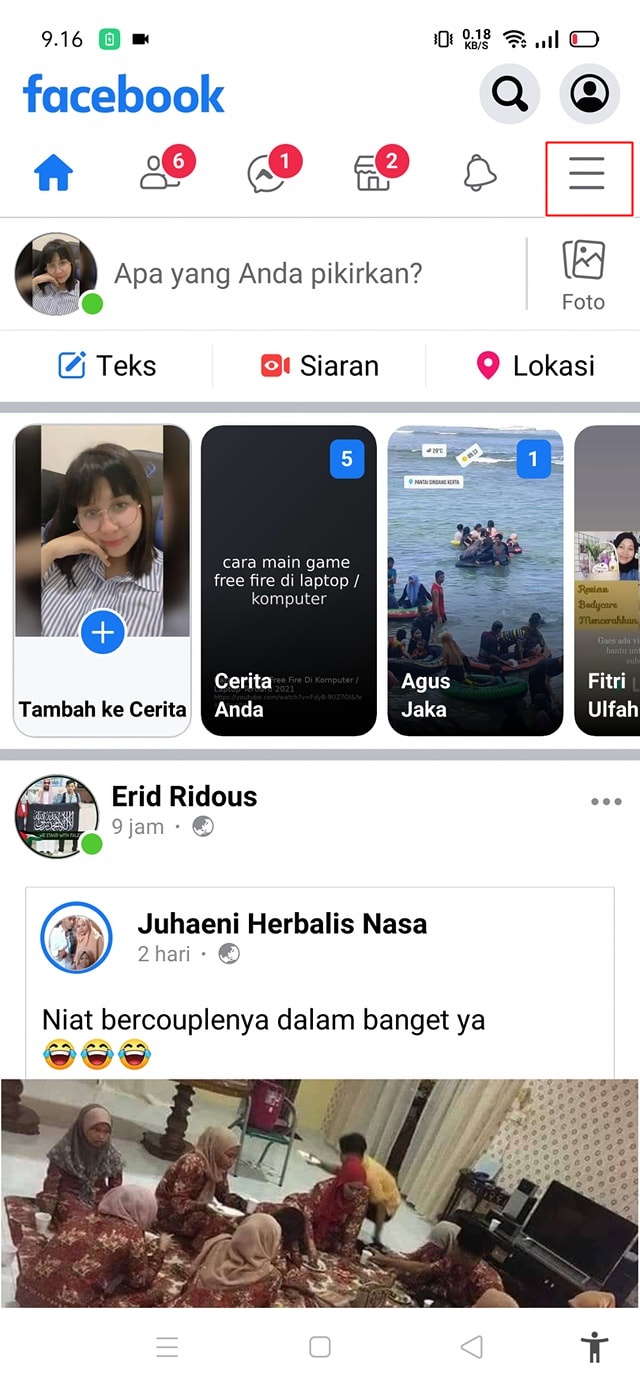640x1386 pixels.
Task: Open the options menu on Erid Ridous's post
Action: (606, 802)
